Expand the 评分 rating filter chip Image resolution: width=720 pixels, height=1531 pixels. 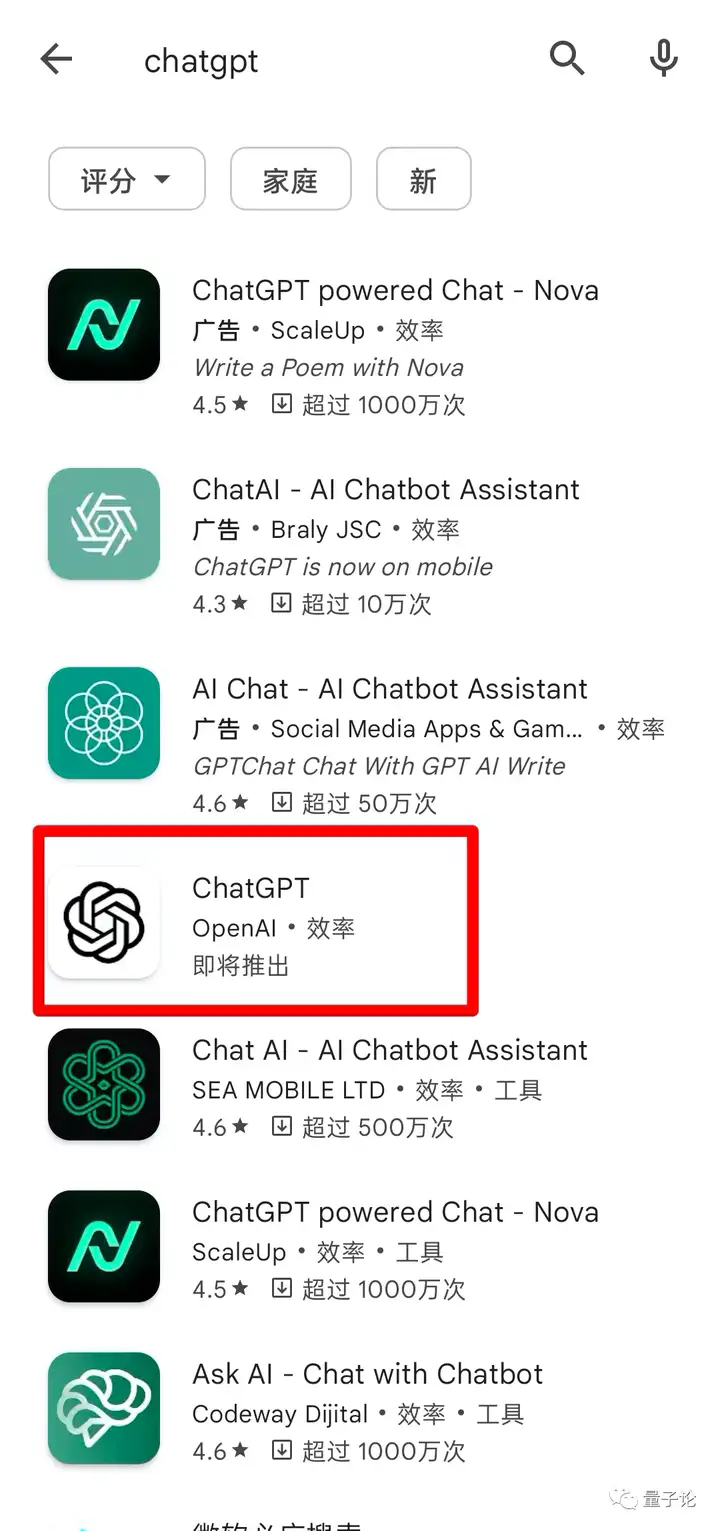click(x=127, y=180)
